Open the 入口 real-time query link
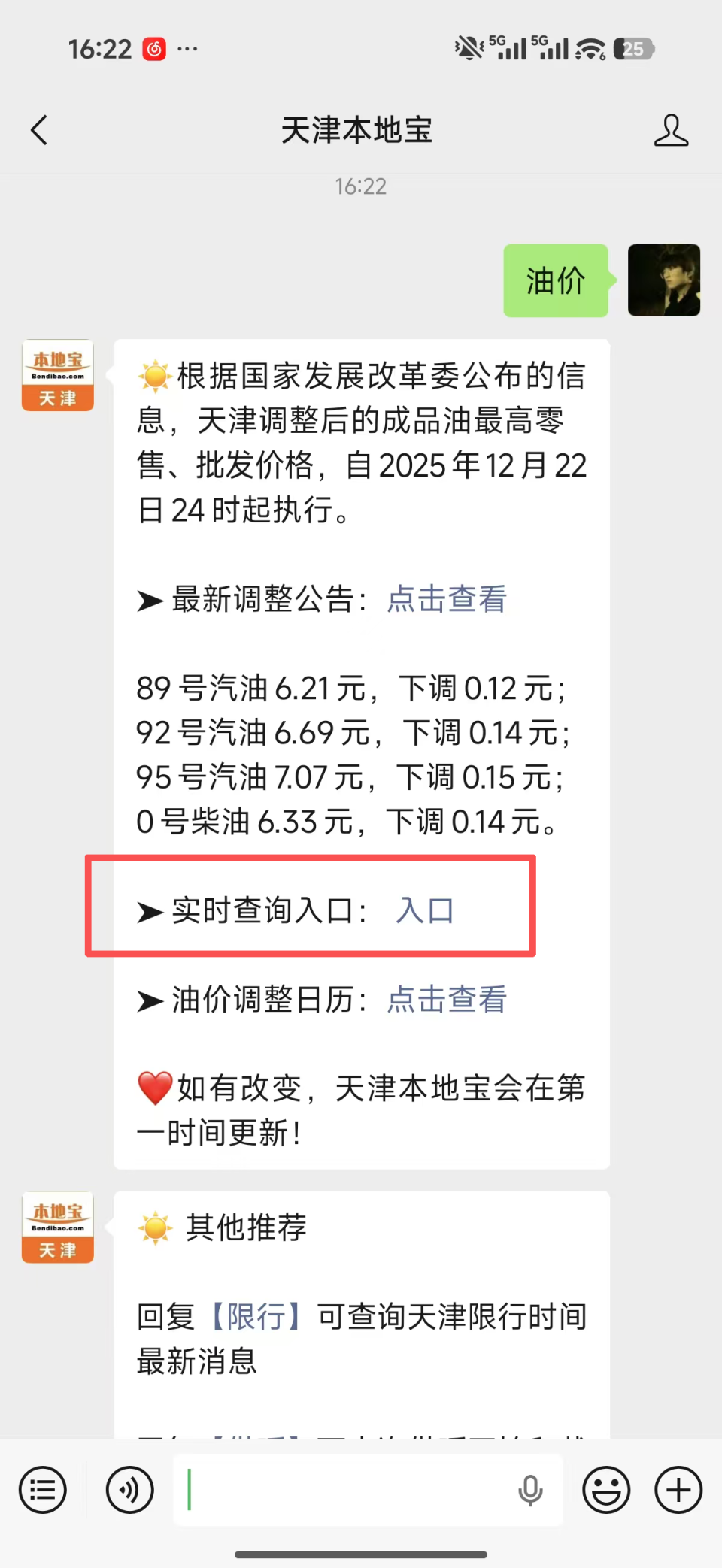The height and width of the screenshot is (1568, 722). pos(423,910)
